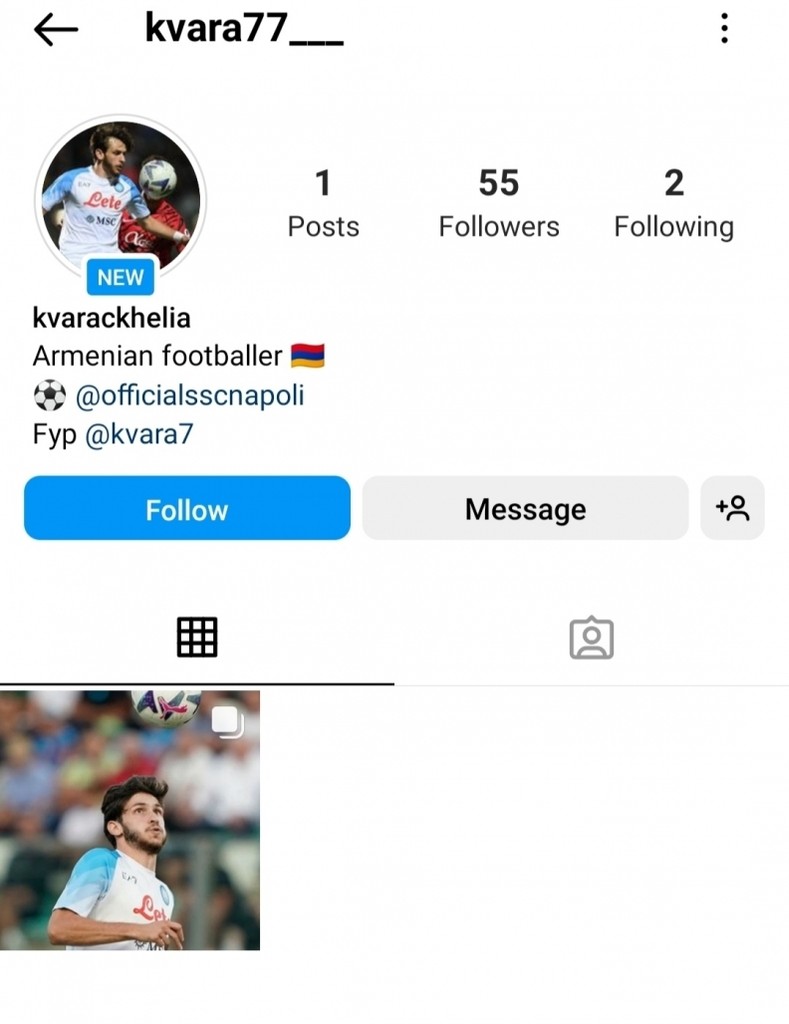Switch to the posts grid tab
Image resolution: width=789 pixels, height=1024 pixels.
click(197, 637)
